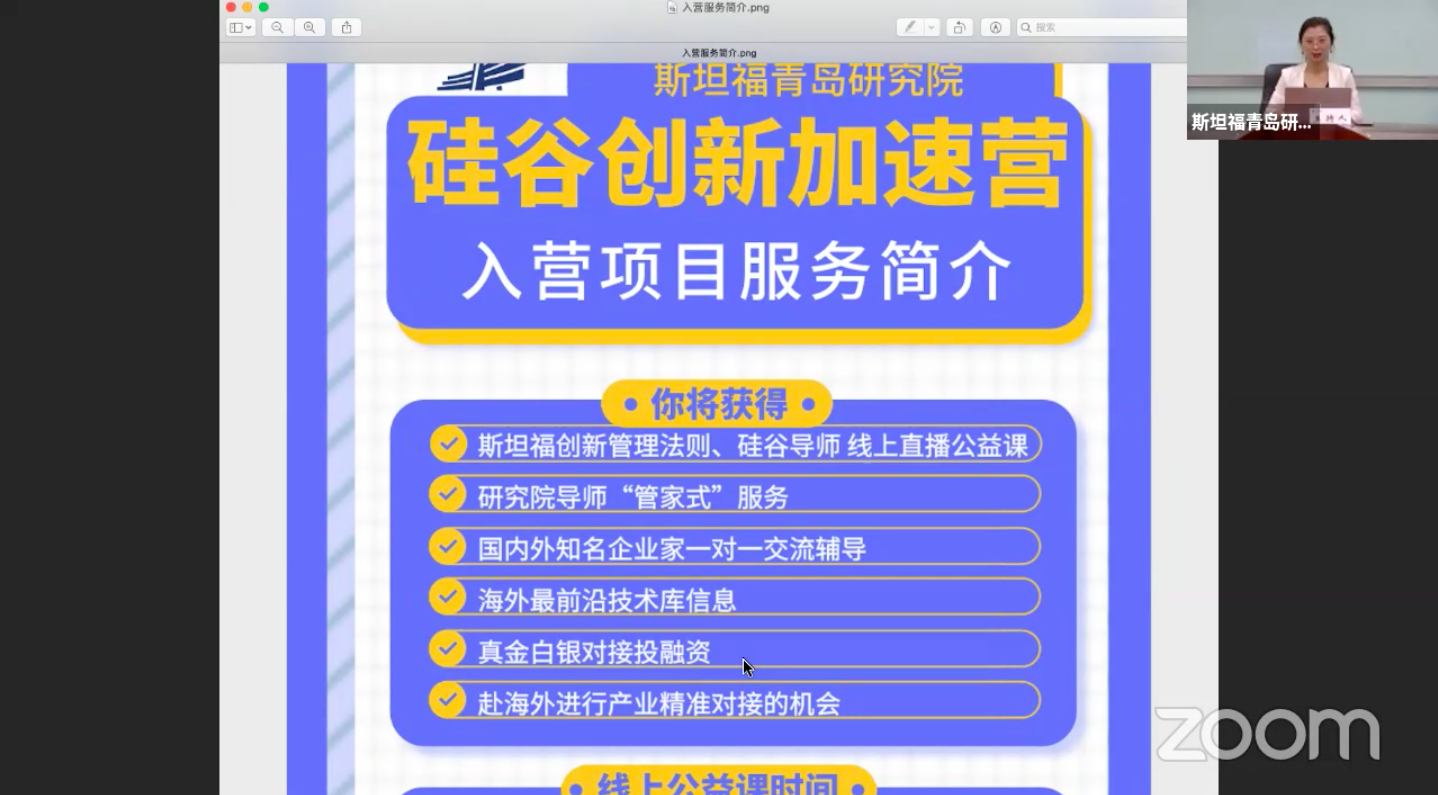1438x795 pixels.
Task: Close the Preview window with red button
Action: click(231, 7)
